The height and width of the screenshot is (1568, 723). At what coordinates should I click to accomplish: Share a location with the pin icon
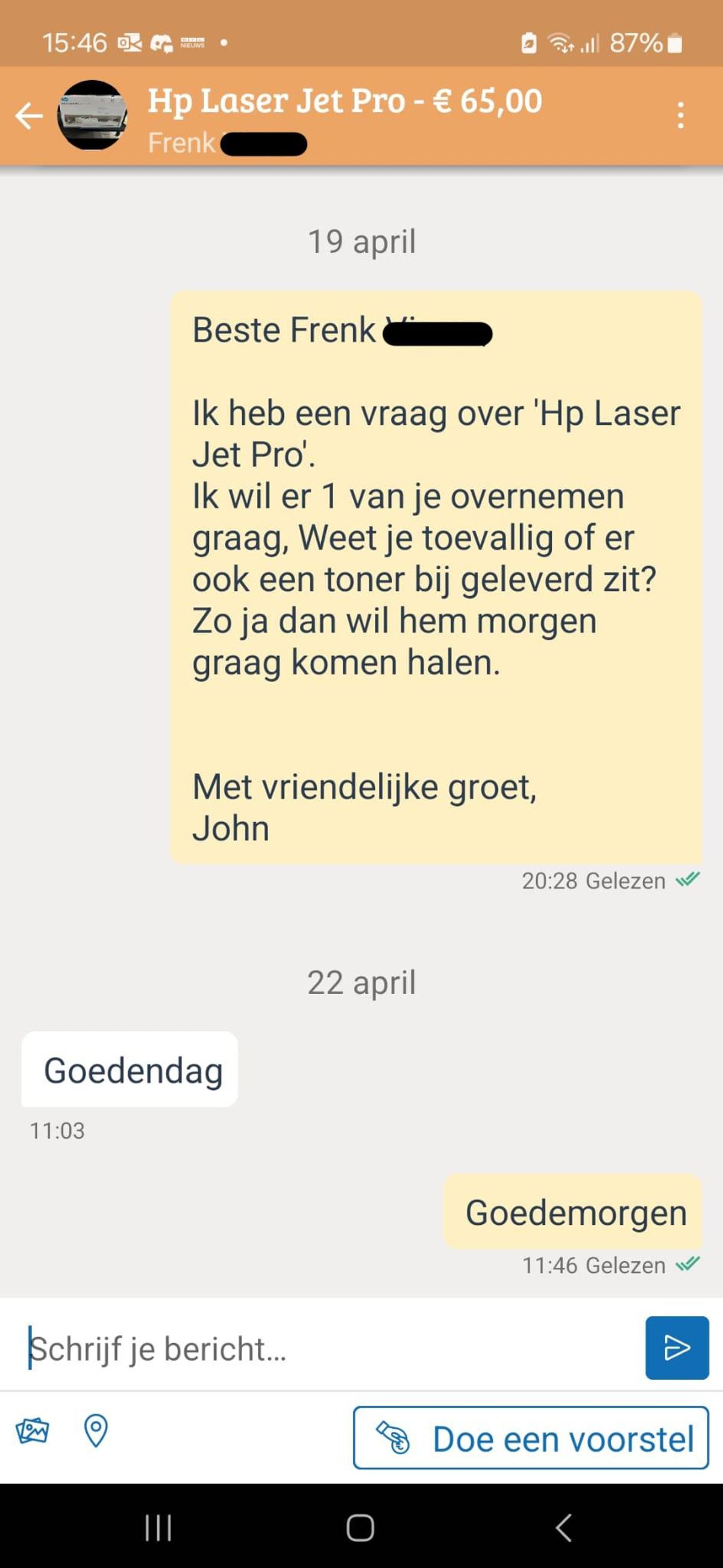coord(96,1431)
